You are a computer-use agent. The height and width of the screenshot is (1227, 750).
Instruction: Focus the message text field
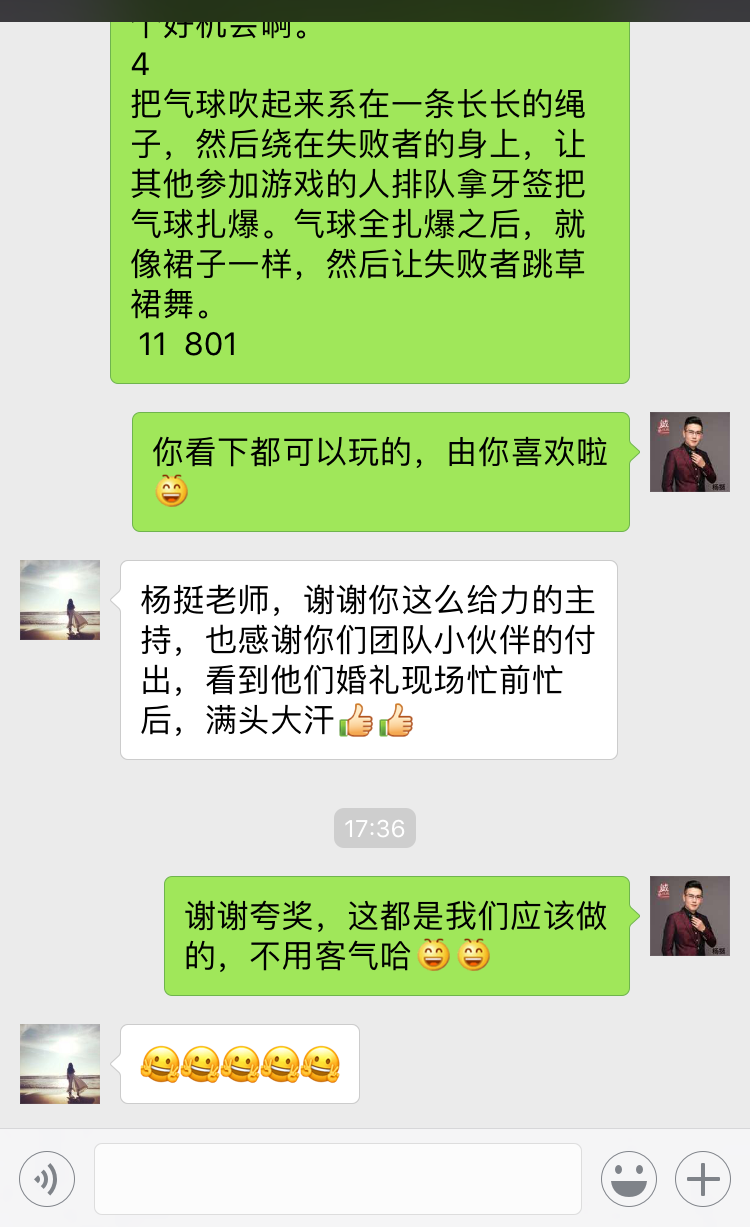(338, 1179)
